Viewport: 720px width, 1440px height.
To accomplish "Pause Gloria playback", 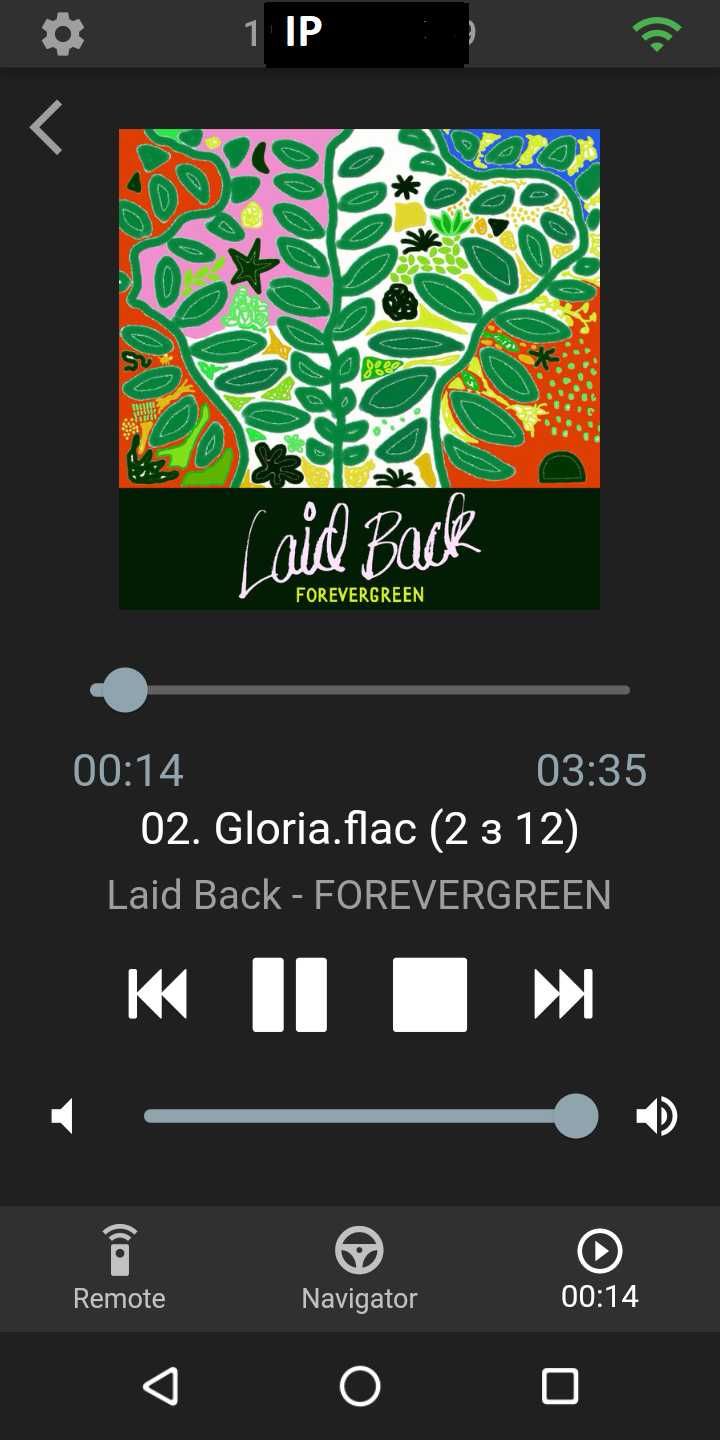I will 289,994.
